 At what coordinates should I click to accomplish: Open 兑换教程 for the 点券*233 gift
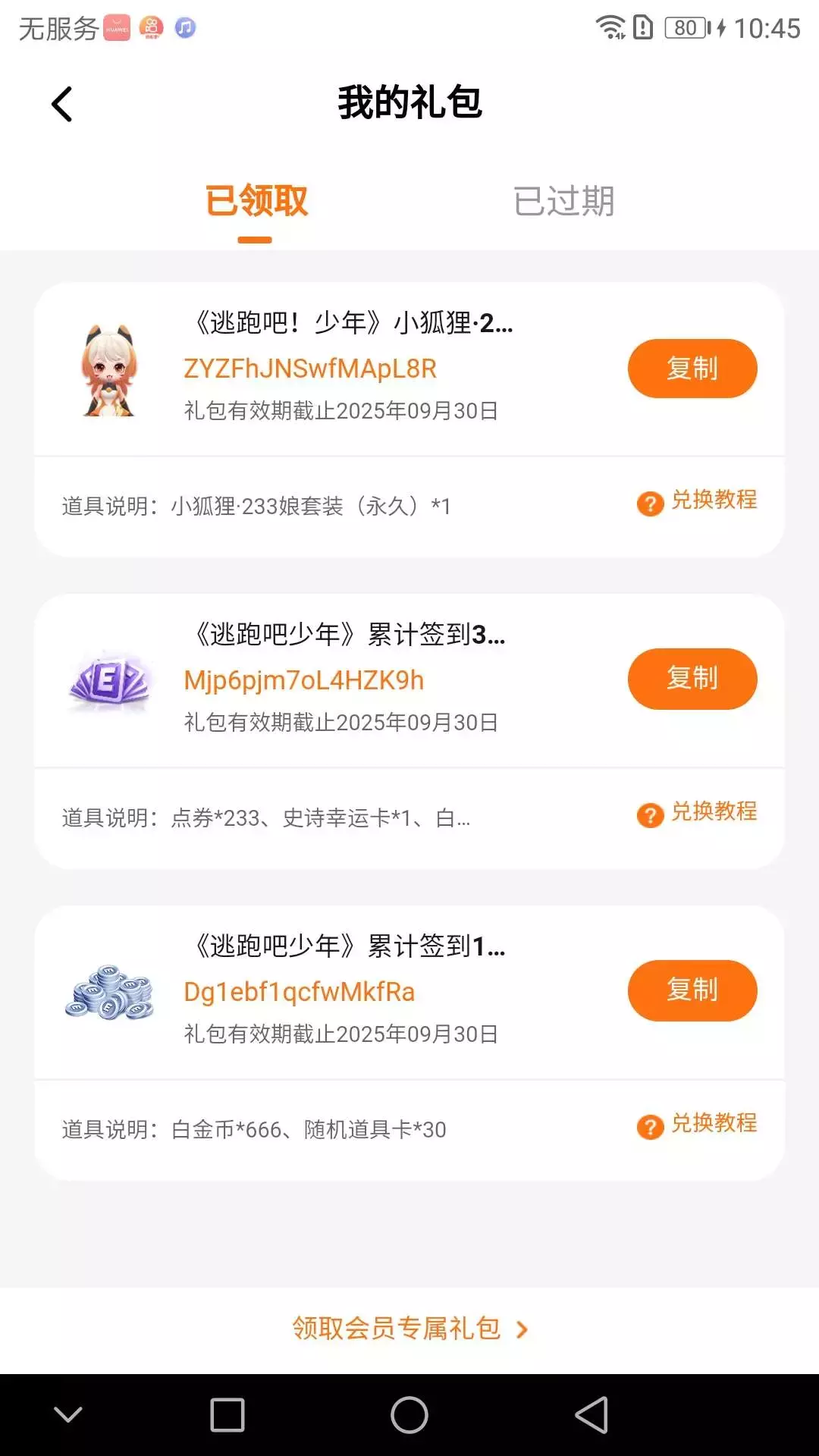click(x=697, y=812)
